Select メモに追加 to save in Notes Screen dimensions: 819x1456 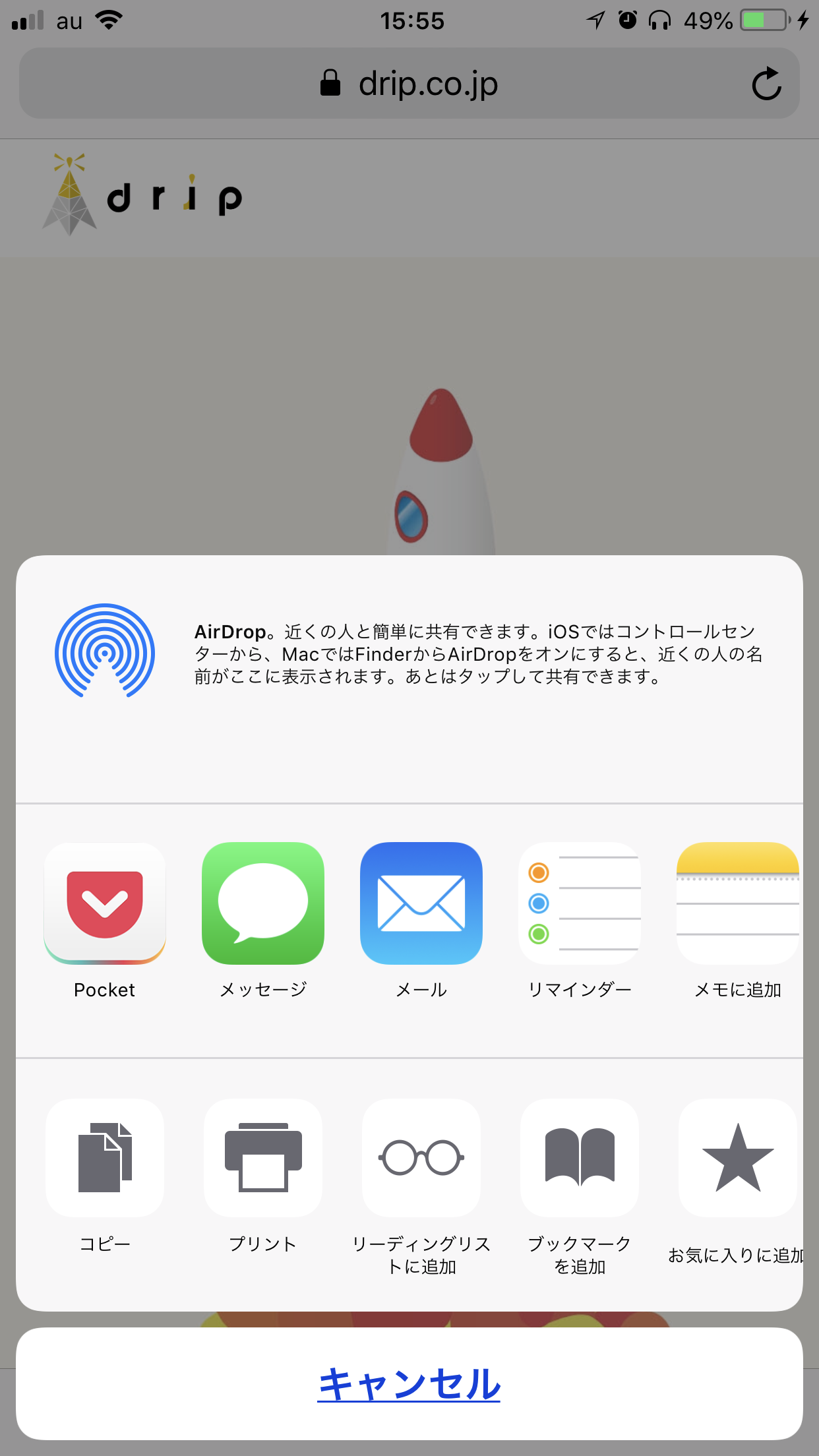[x=737, y=903]
